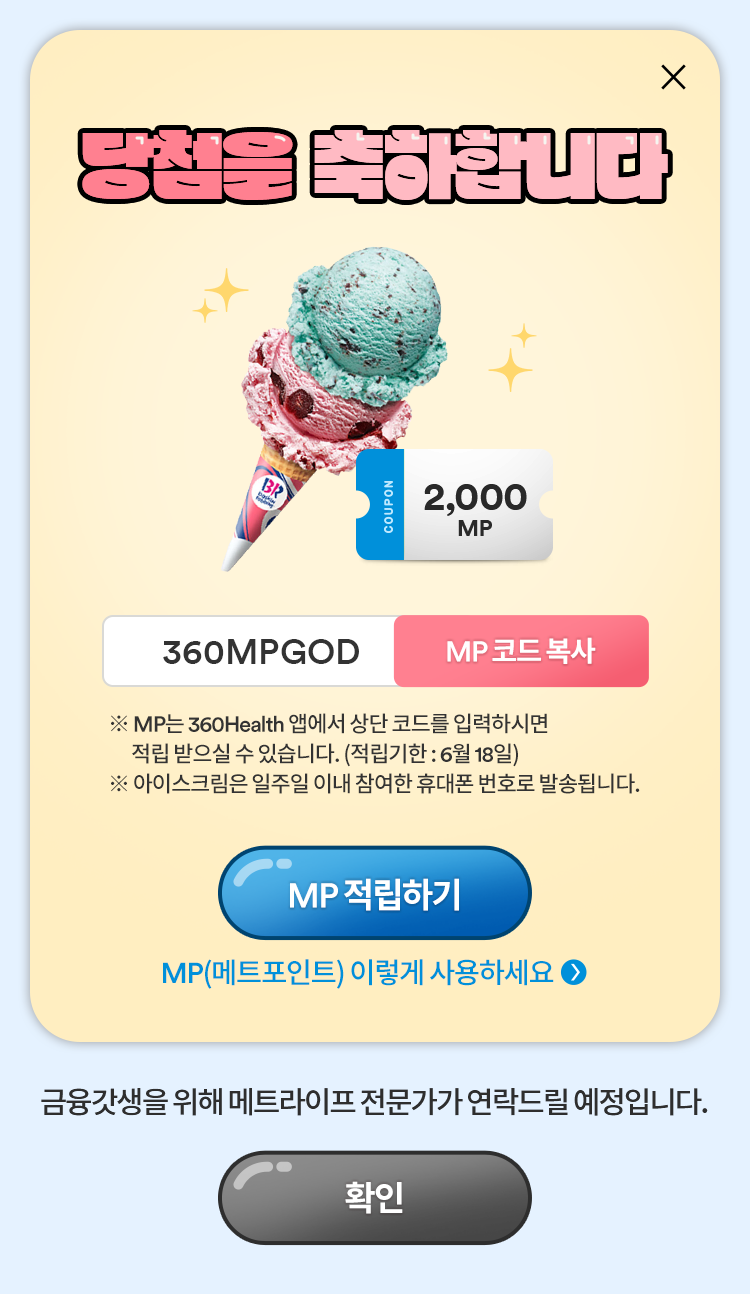Close the prize popup with the X

[x=674, y=77]
